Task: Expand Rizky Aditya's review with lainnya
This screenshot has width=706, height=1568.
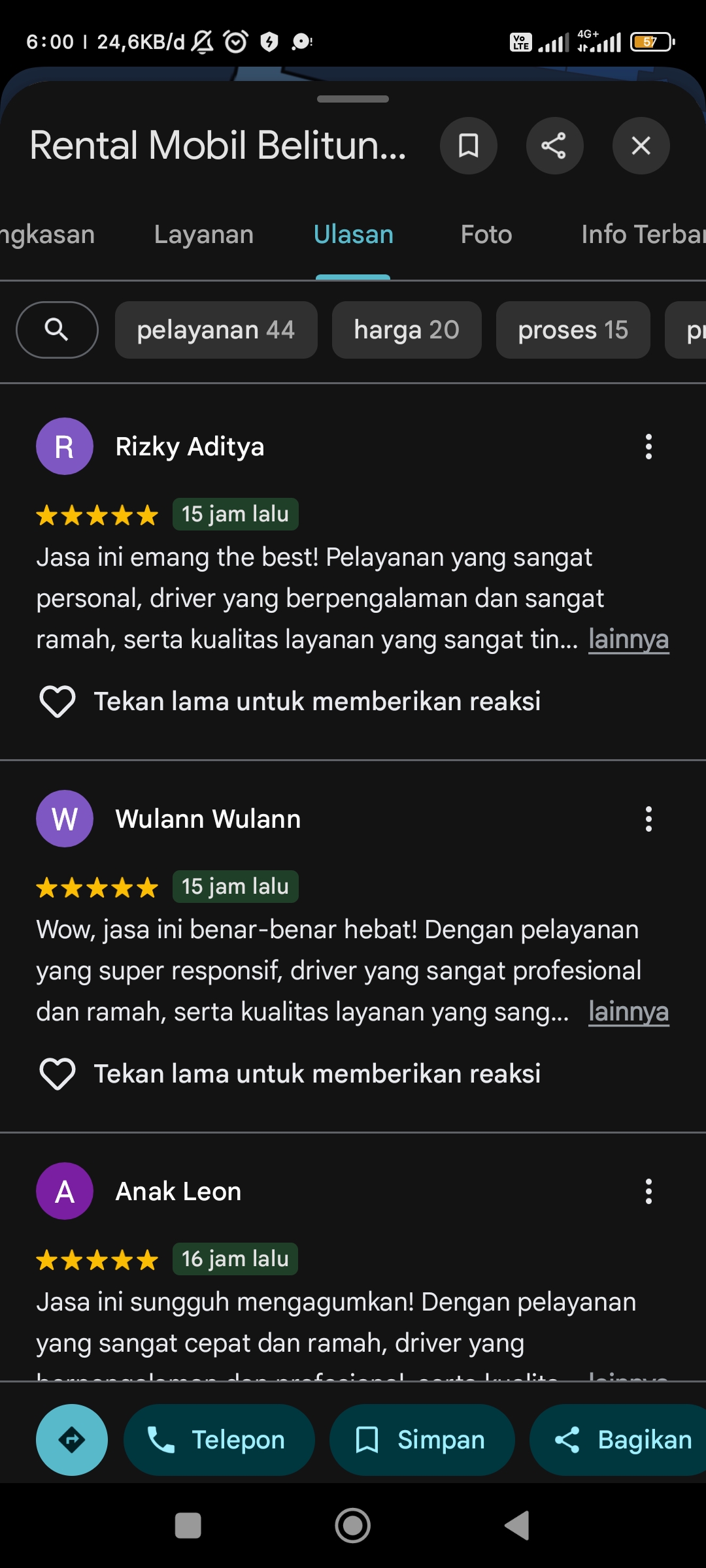Action: point(628,639)
